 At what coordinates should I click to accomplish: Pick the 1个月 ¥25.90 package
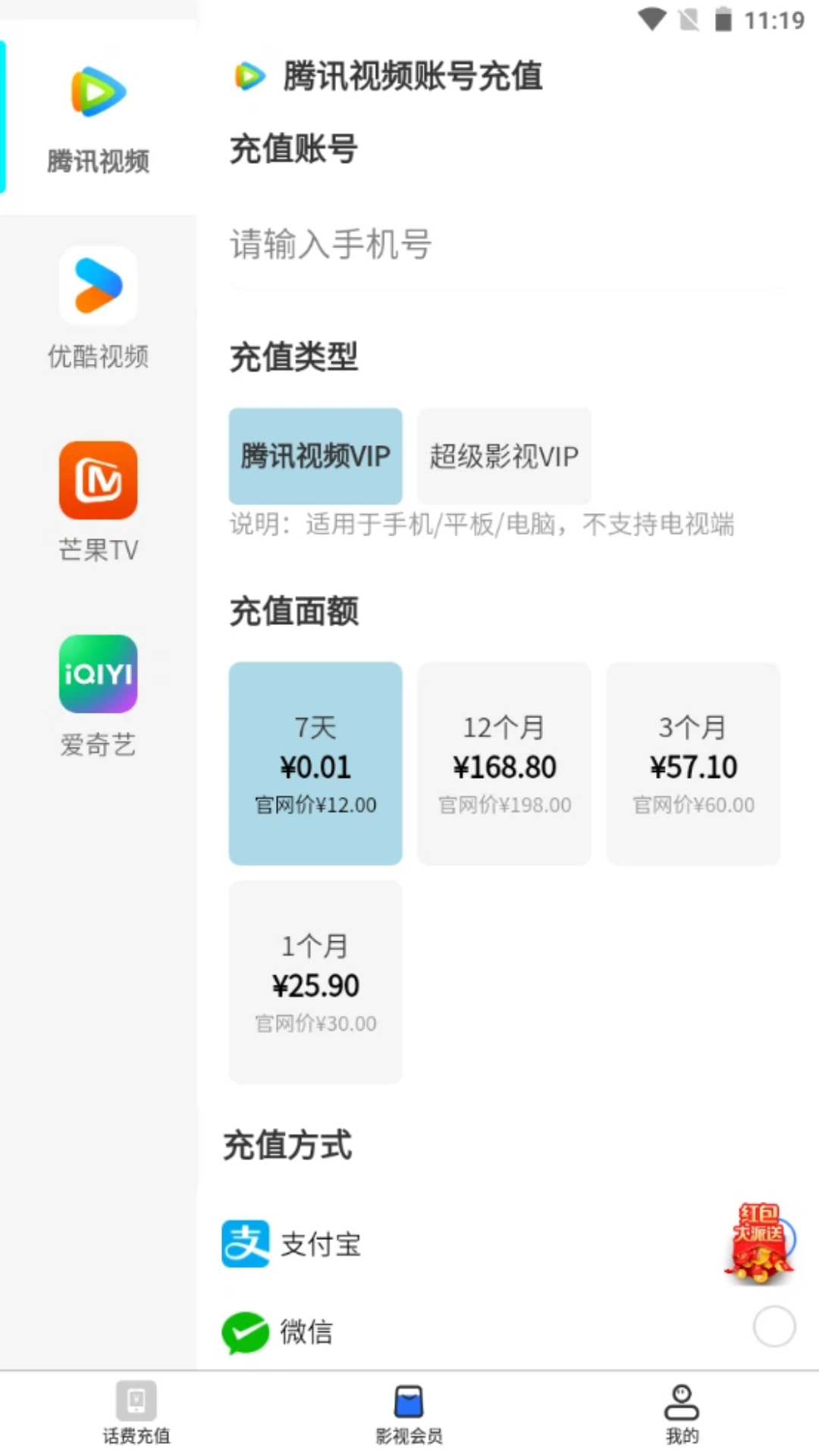[315, 980]
